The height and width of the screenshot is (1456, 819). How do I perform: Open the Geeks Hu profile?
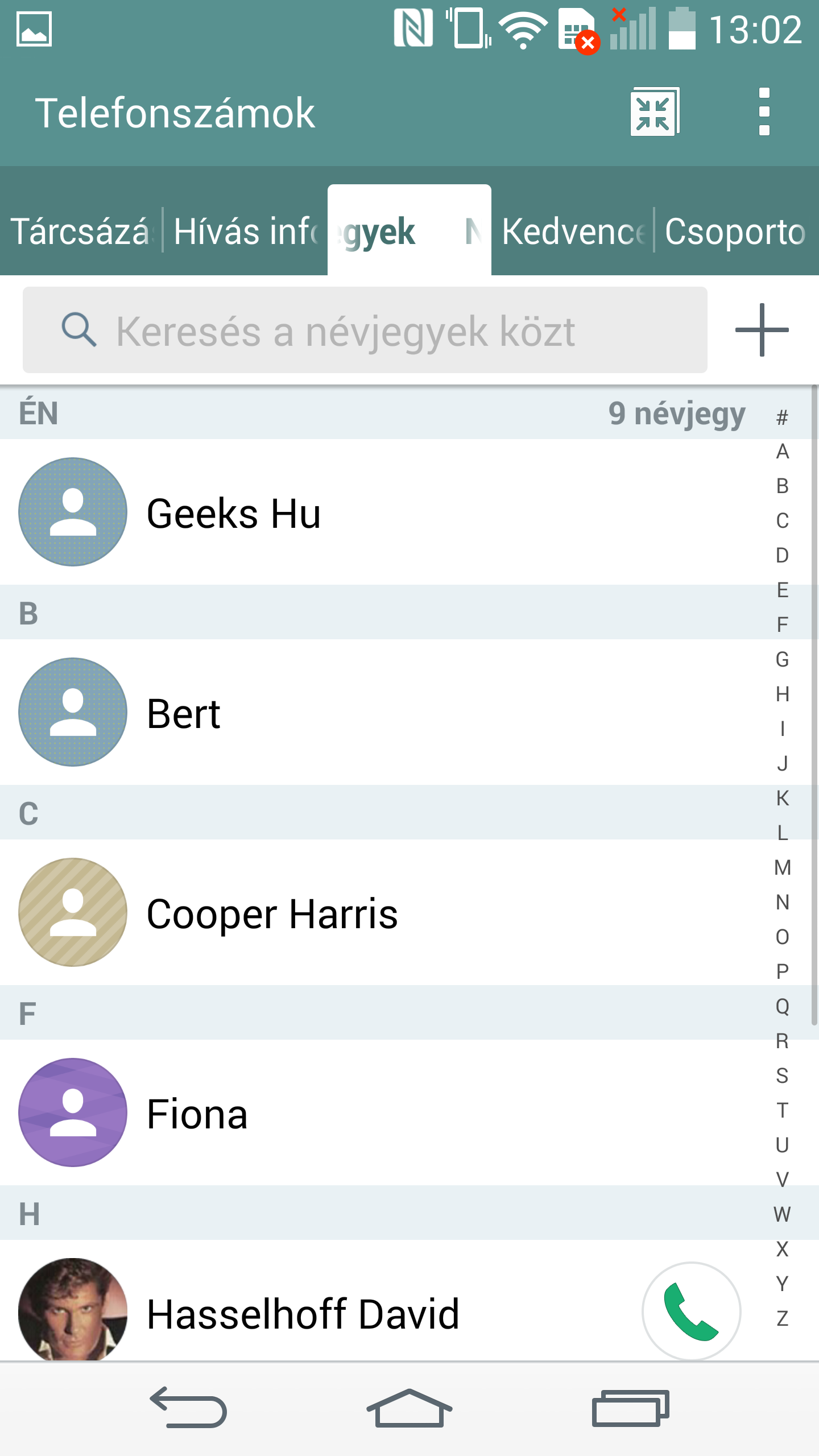233,512
